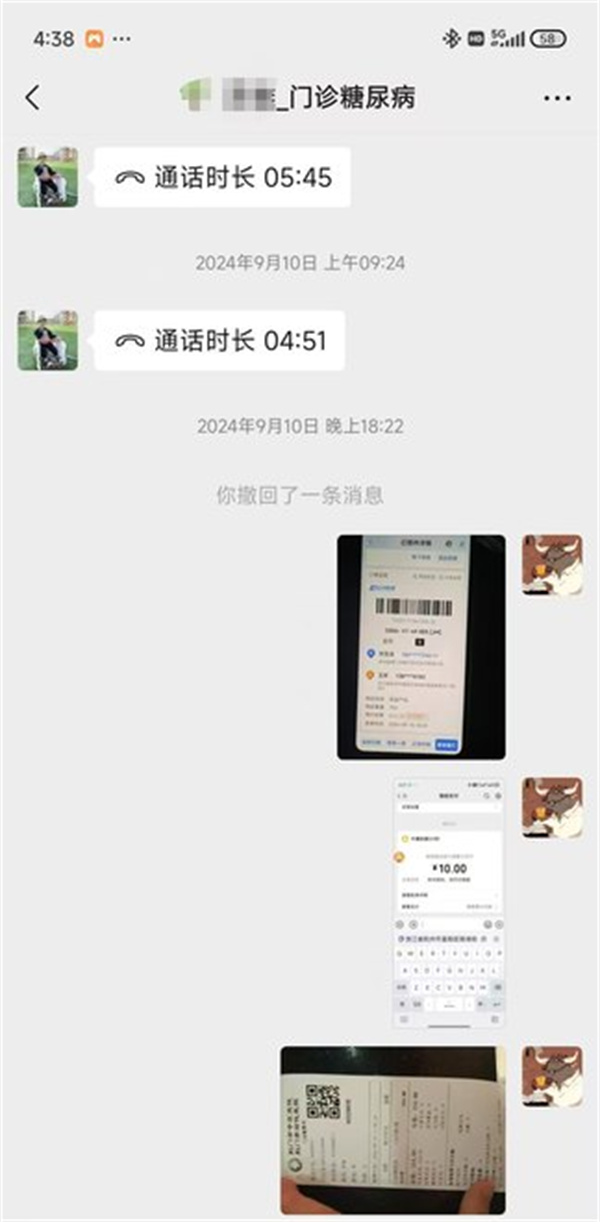Open the sent ¥10.00 payment screenshot
This screenshot has width=600, height=1222.
tap(448, 904)
